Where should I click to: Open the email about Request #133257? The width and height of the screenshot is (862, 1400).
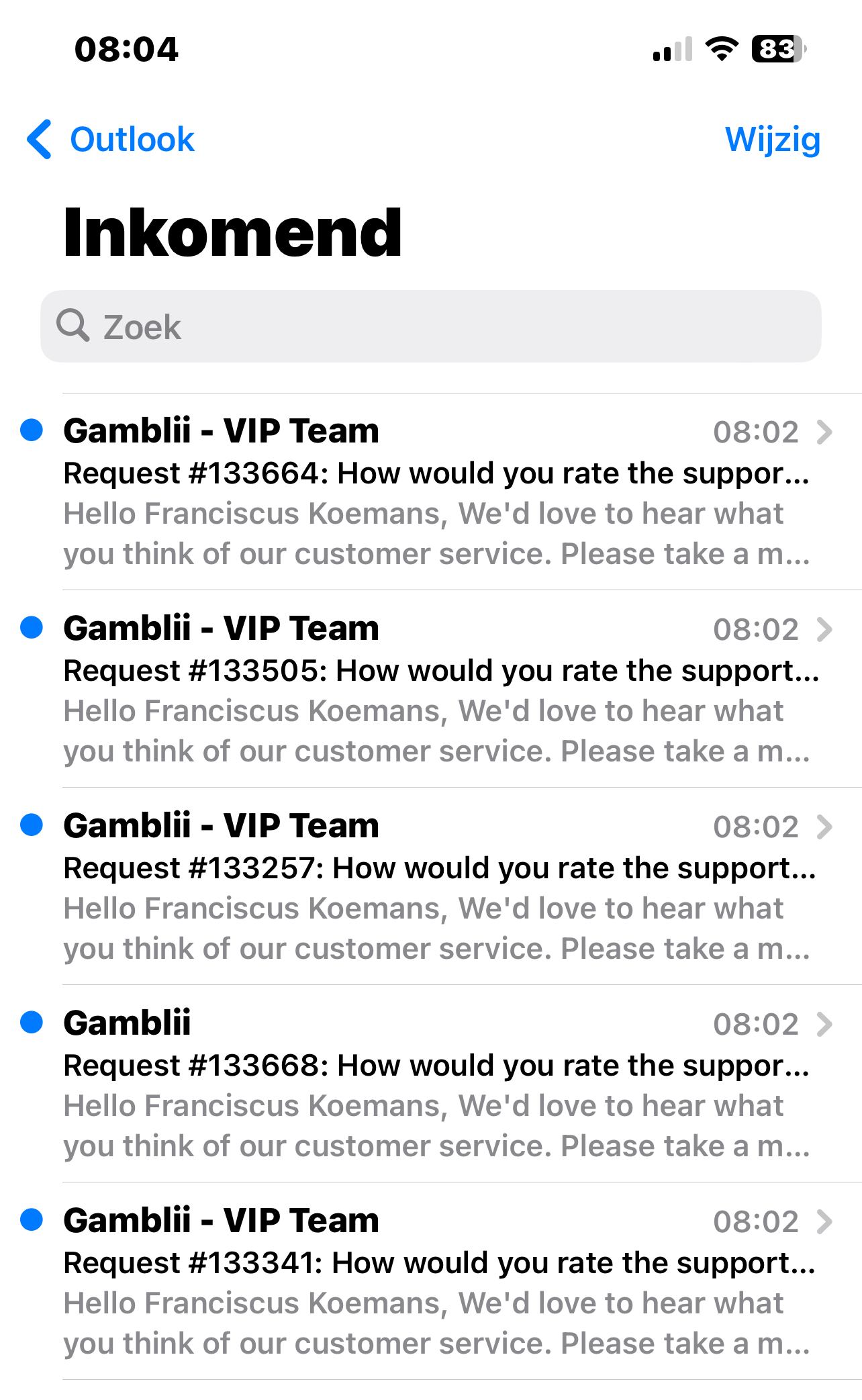[x=436, y=887]
